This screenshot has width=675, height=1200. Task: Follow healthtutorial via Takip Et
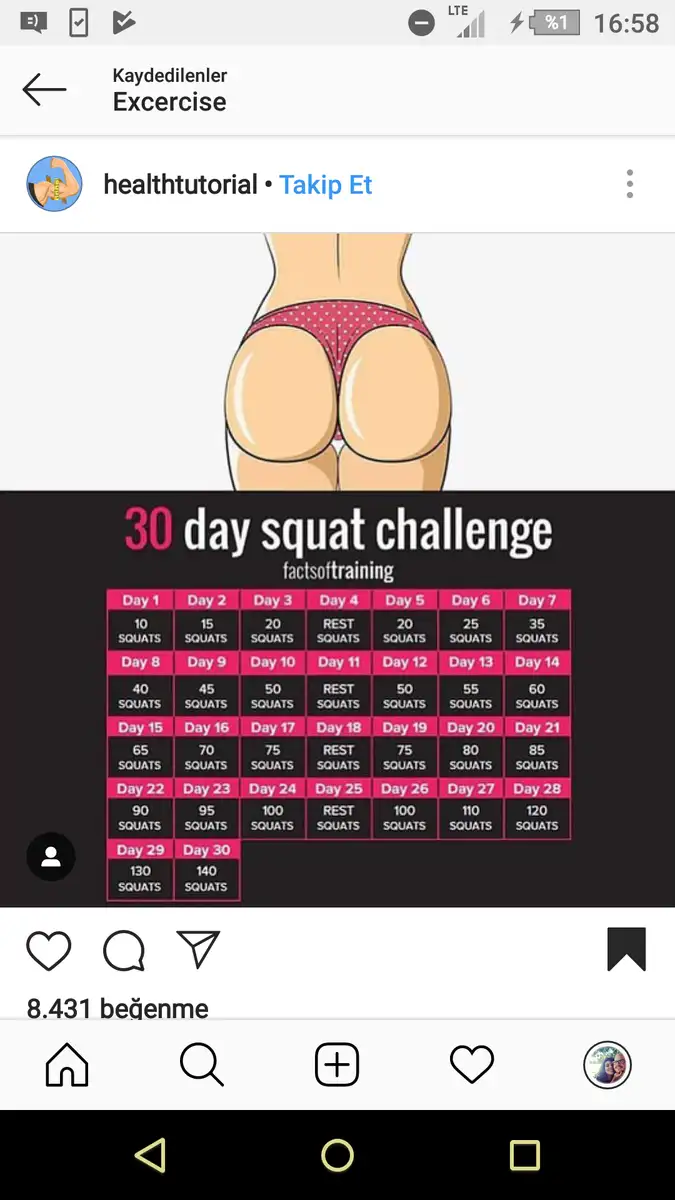(326, 185)
